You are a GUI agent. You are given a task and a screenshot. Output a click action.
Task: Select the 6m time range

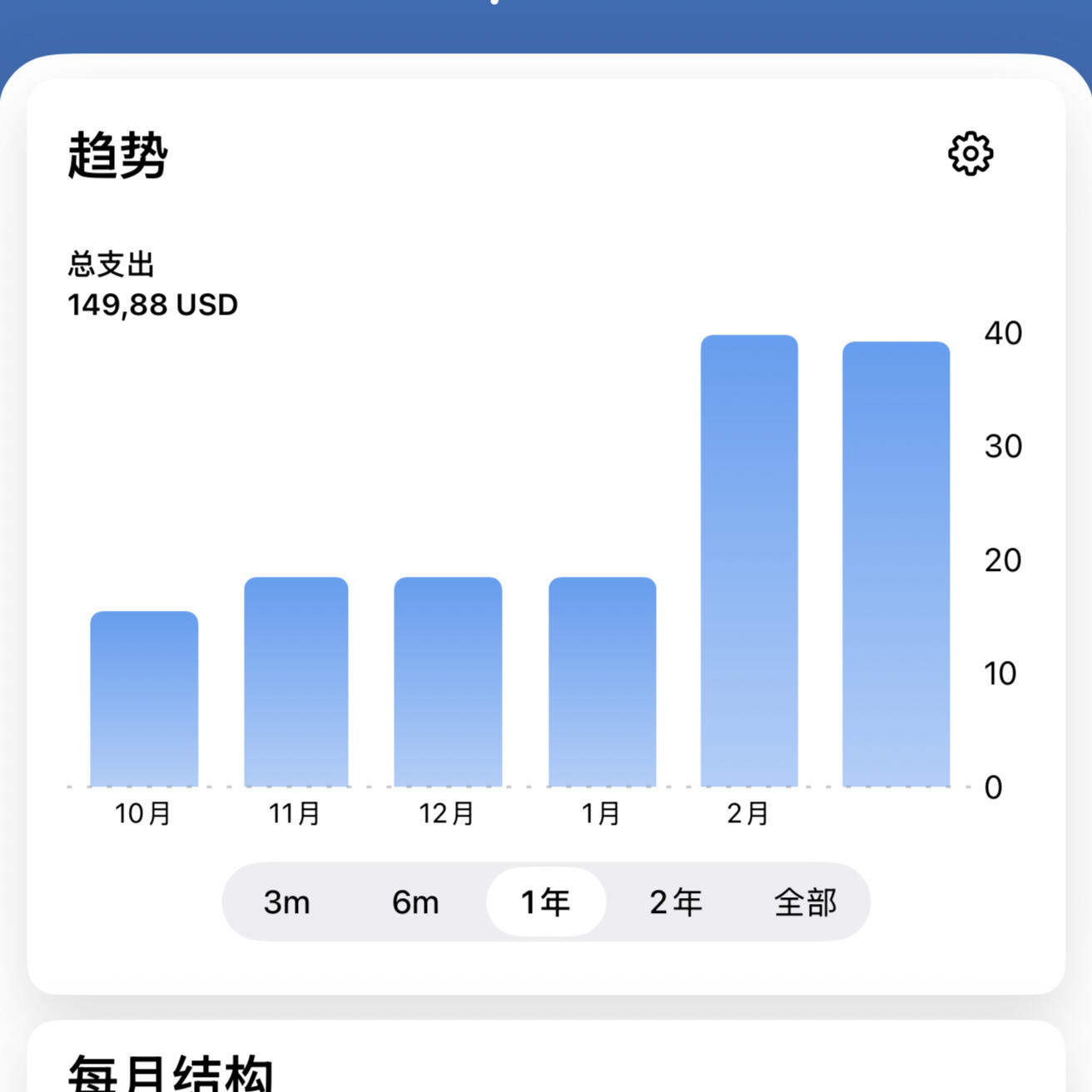click(415, 902)
